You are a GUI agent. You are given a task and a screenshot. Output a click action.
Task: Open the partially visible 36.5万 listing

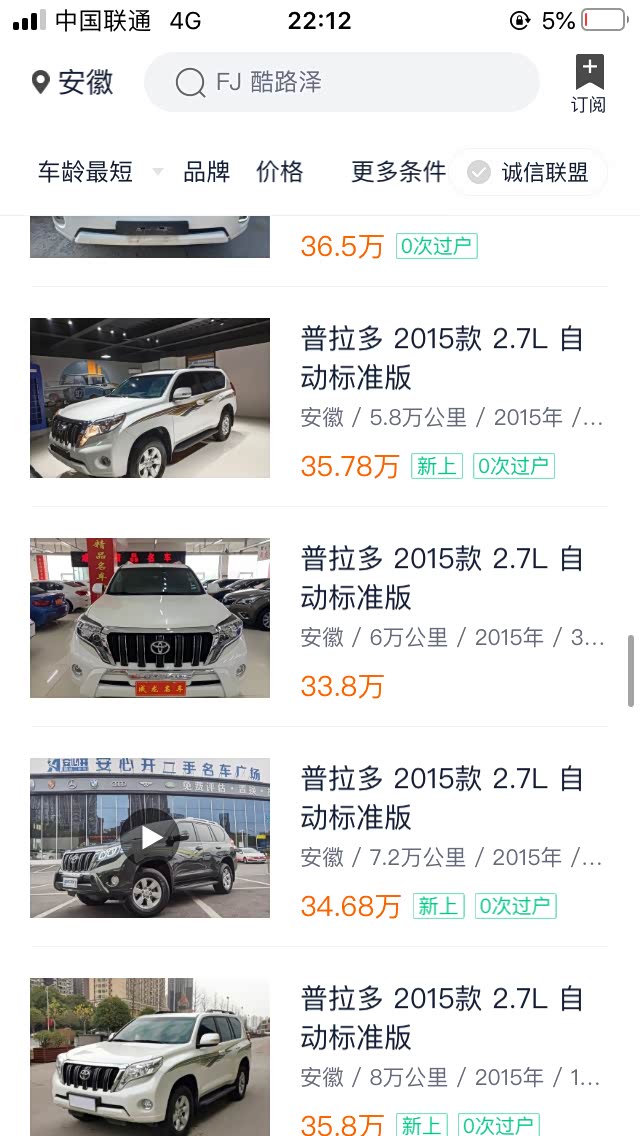318,240
